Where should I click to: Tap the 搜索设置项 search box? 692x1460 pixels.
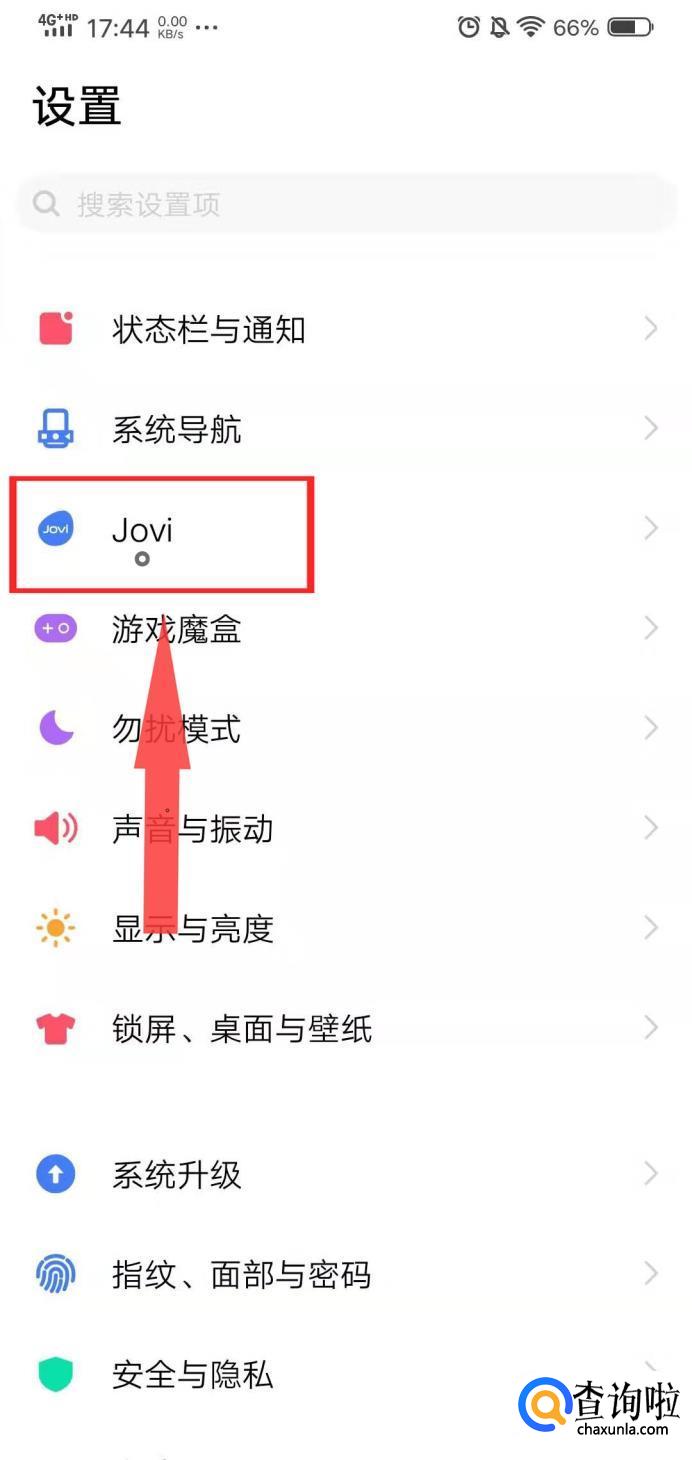tap(346, 205)
